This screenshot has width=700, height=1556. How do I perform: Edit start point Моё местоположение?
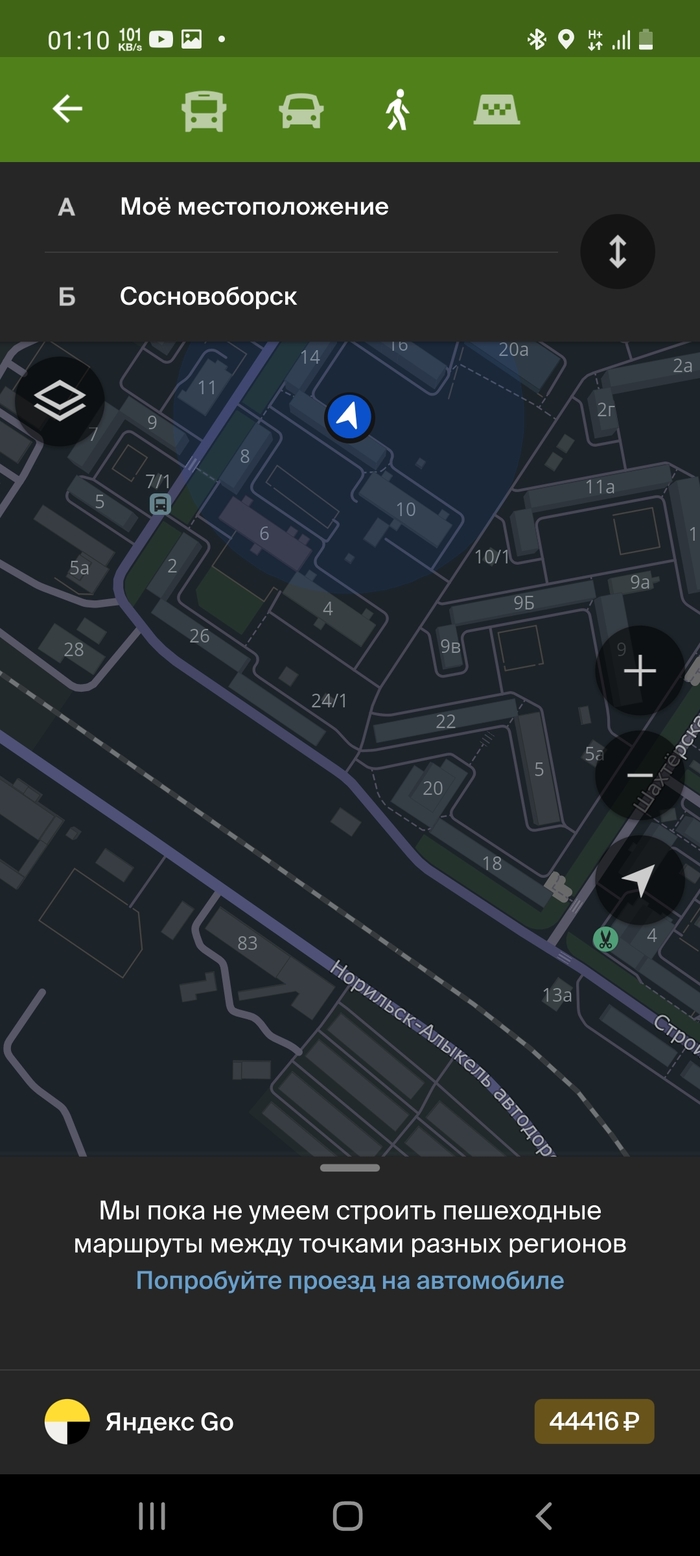click(x=254, y=207)
